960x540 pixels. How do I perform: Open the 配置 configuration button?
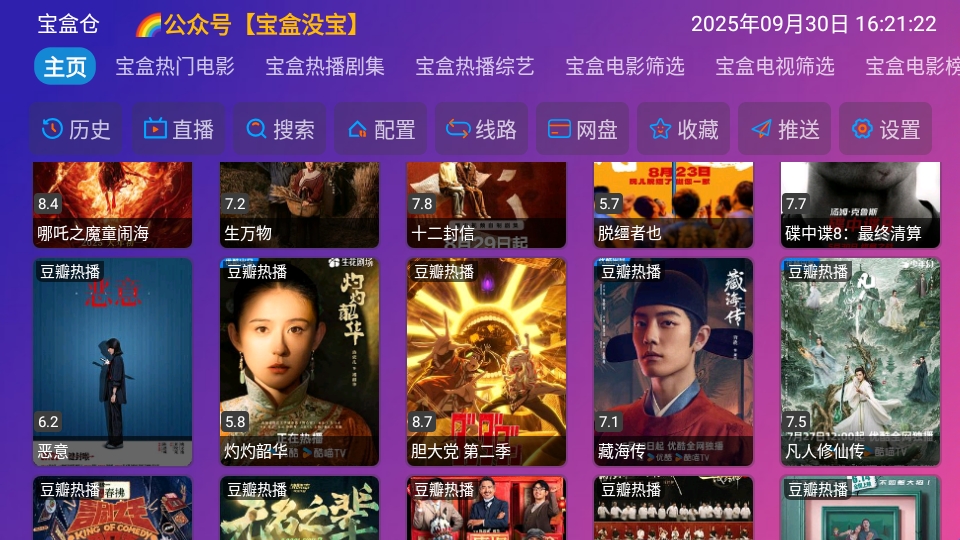(x=381, y=129)
